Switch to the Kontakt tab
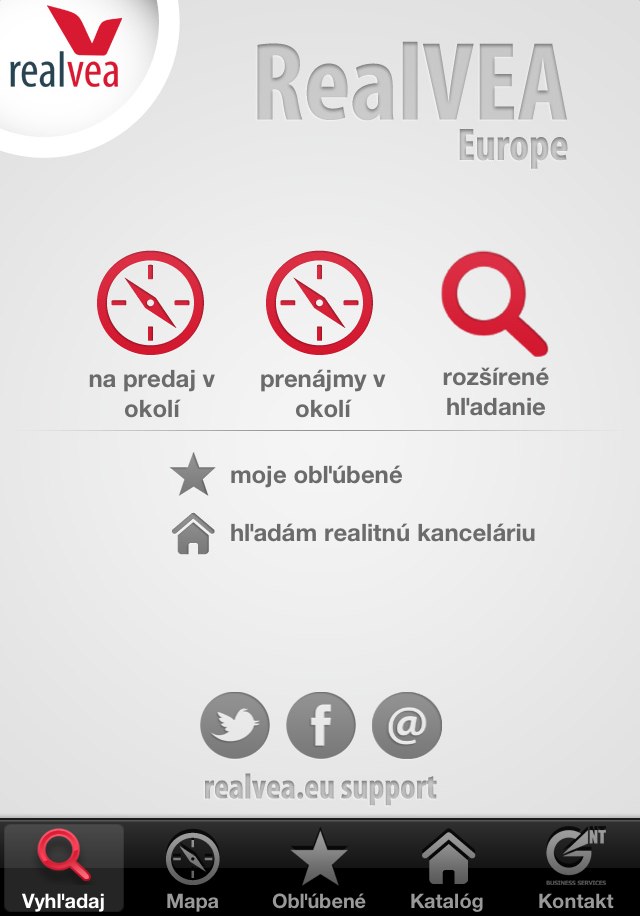This screenshot has width=640, height=917. point(575,869)
